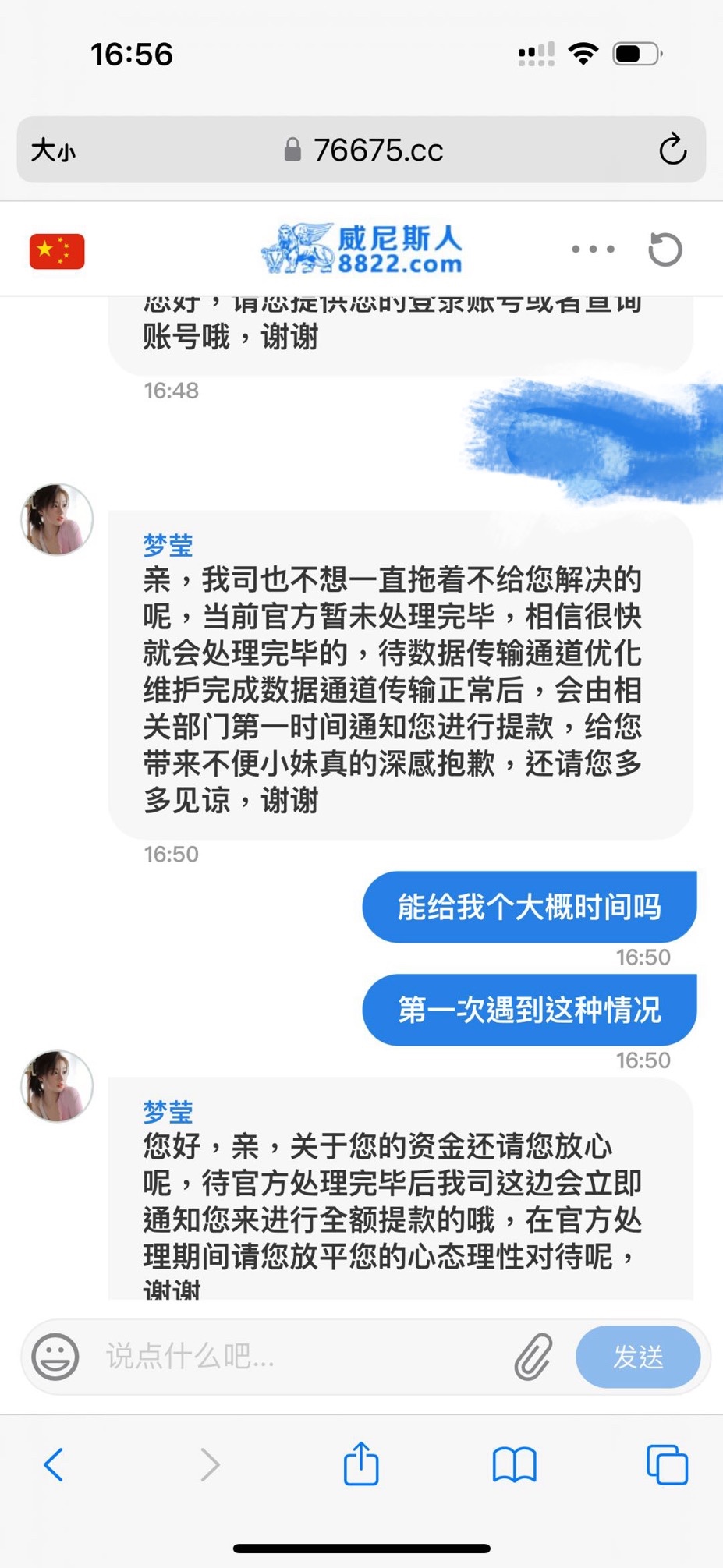
Task: Open the three-dot chat options menu
Action: (x=593, y=250)
